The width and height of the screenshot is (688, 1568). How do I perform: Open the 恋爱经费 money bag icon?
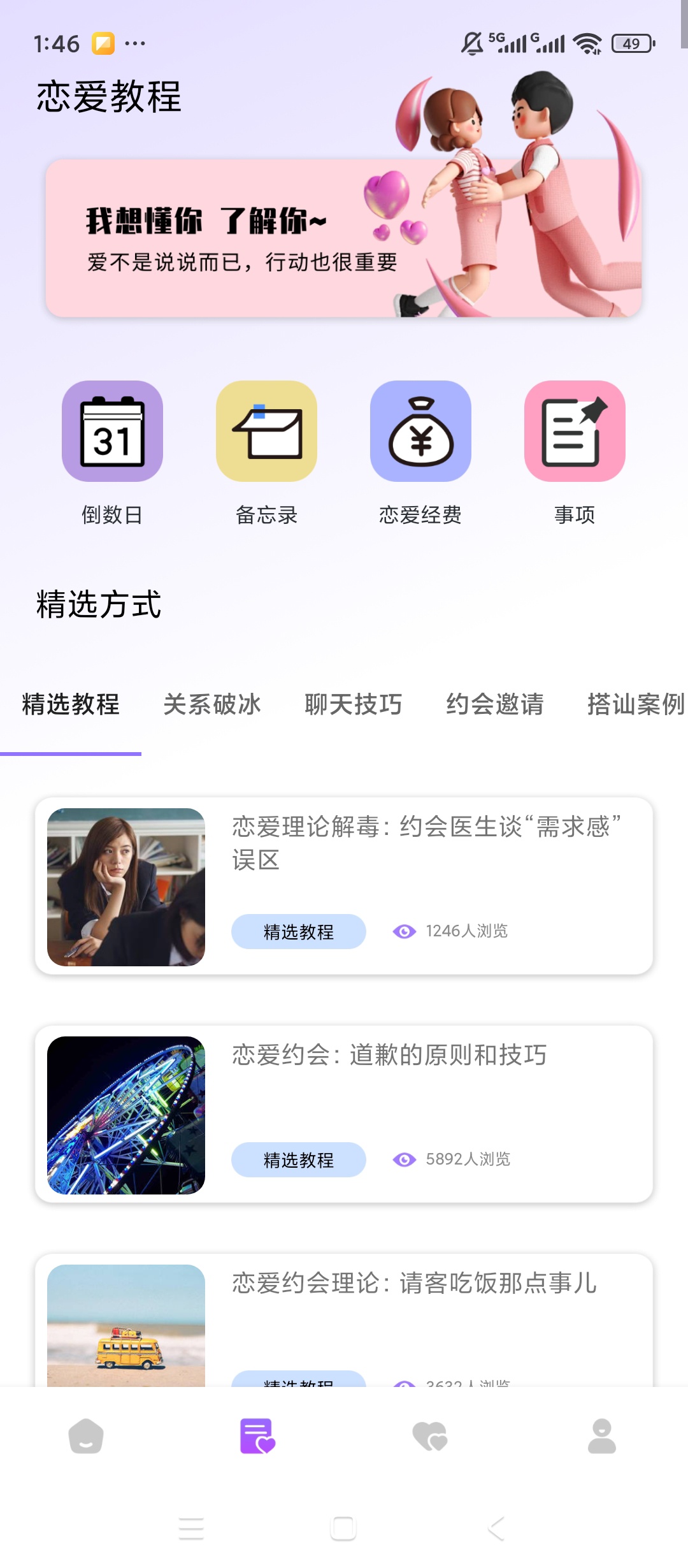(421, 430)
